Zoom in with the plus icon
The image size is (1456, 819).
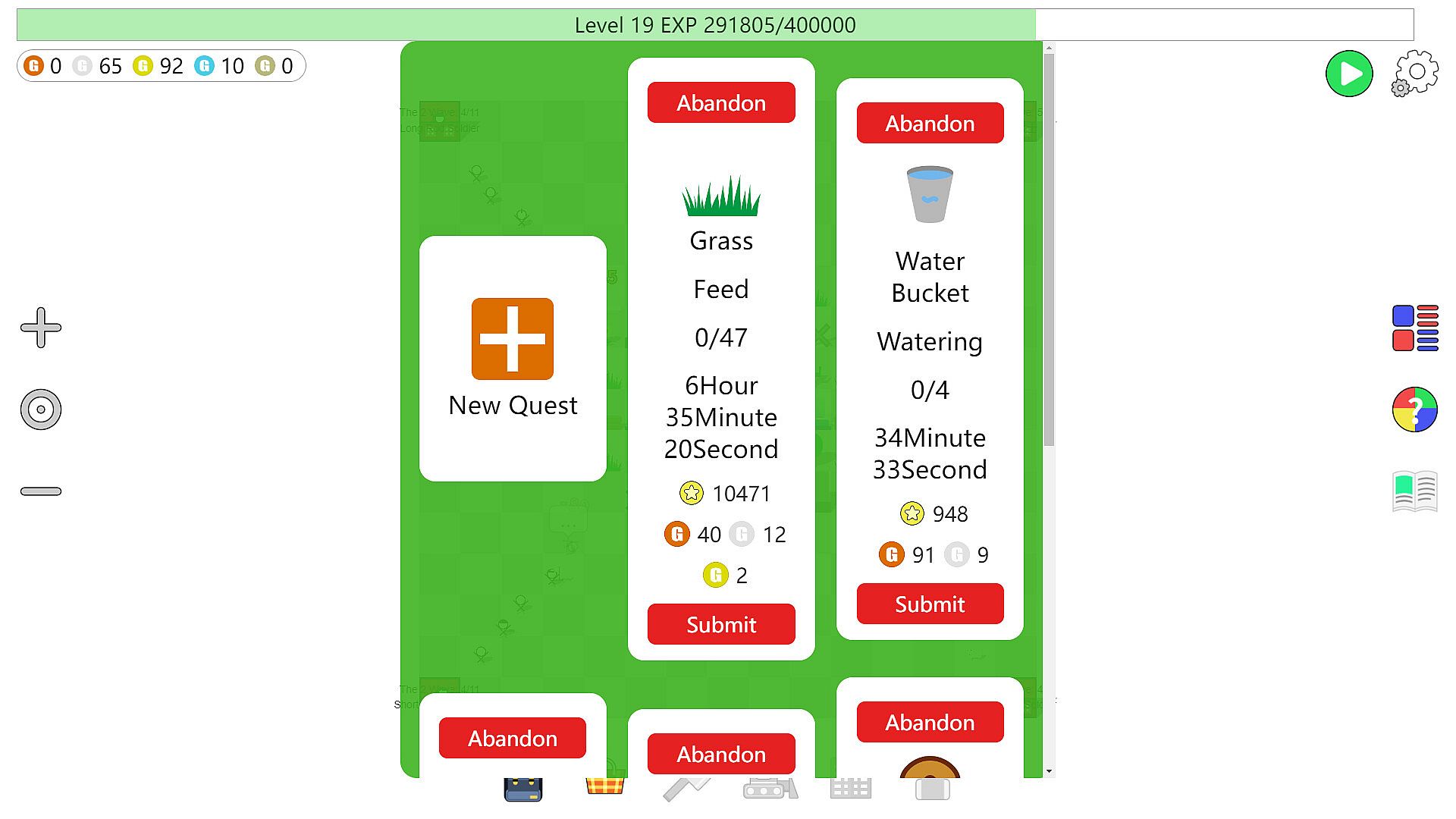click(41, 328)
